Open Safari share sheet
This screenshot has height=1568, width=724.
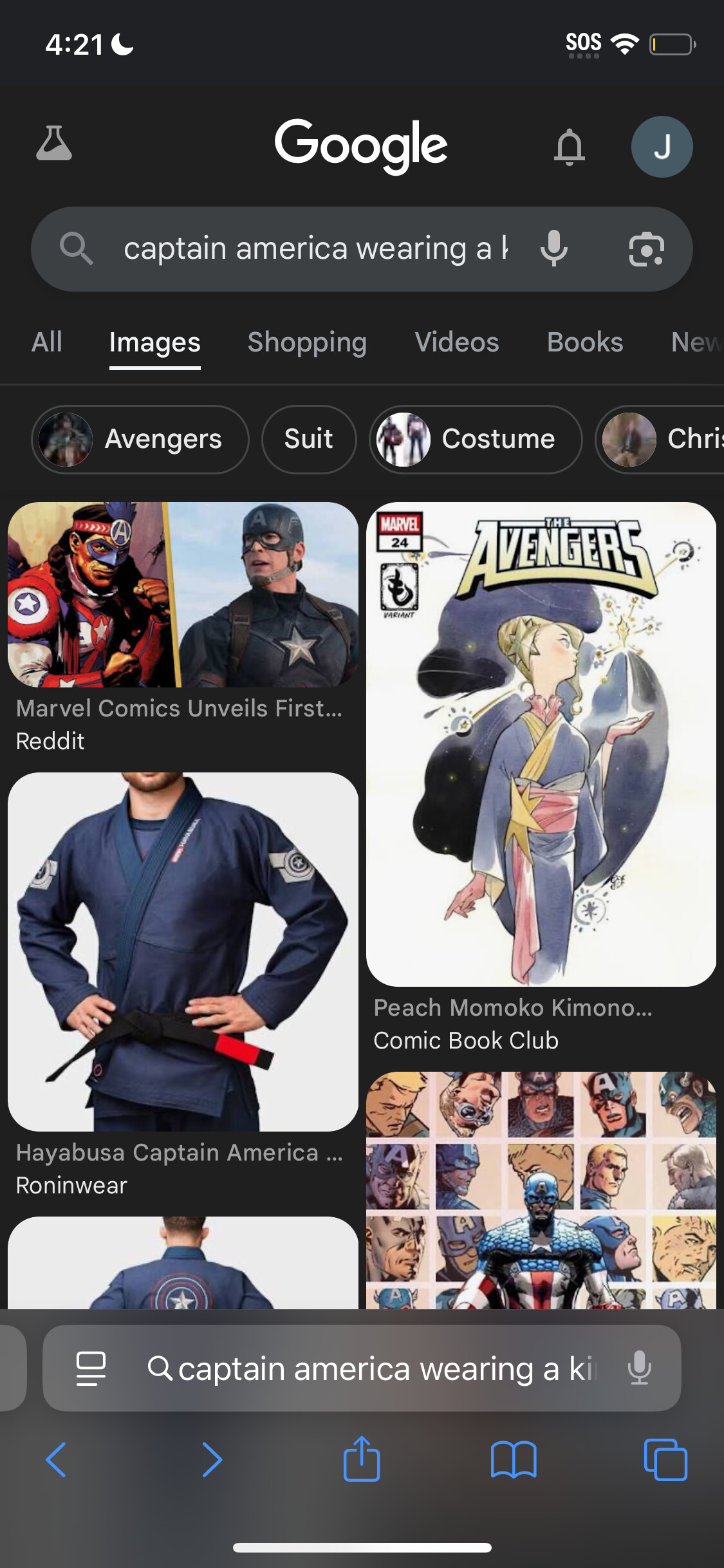362,1459
